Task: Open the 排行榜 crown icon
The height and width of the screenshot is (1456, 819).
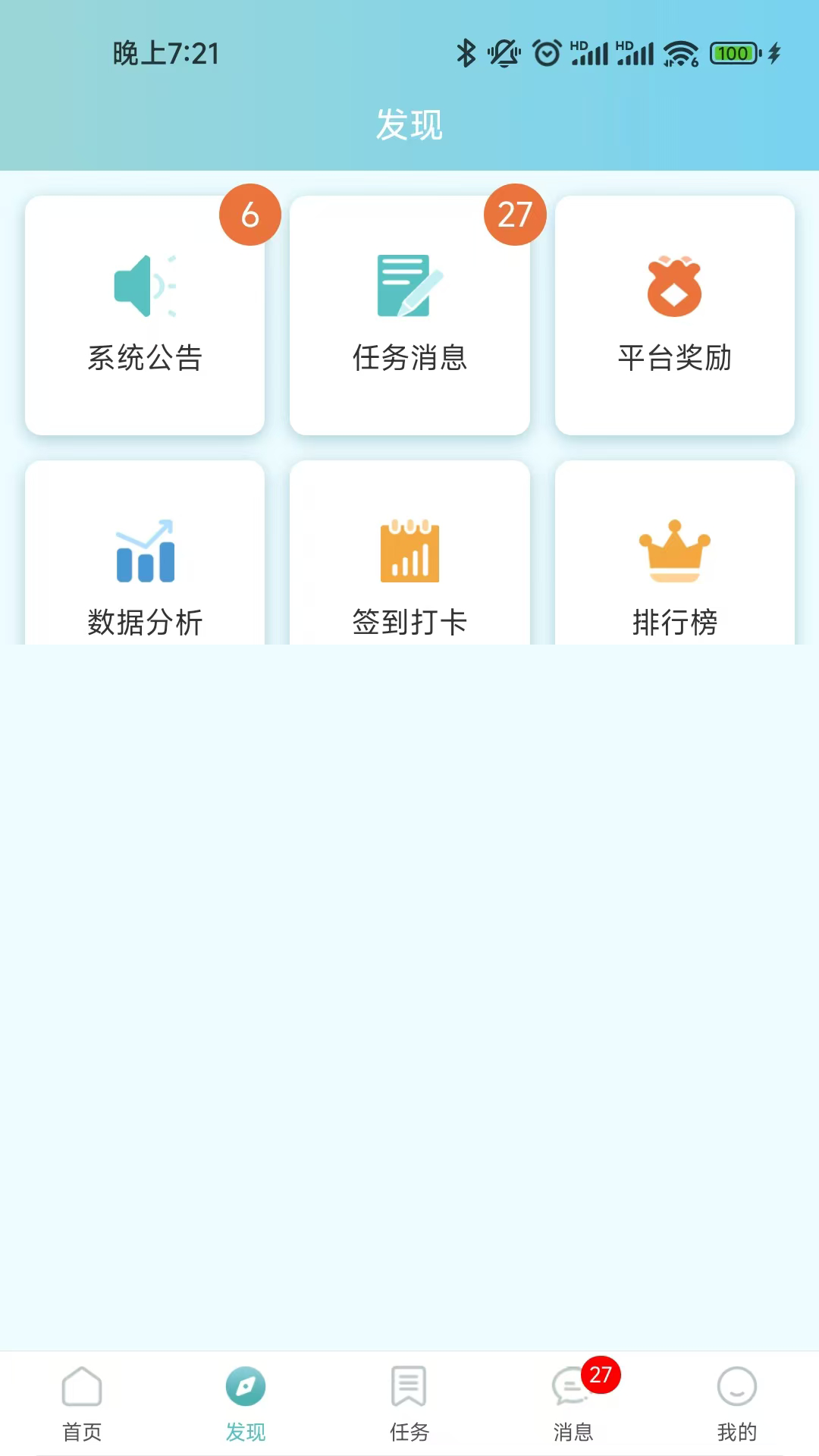Action: coord(674,551)
